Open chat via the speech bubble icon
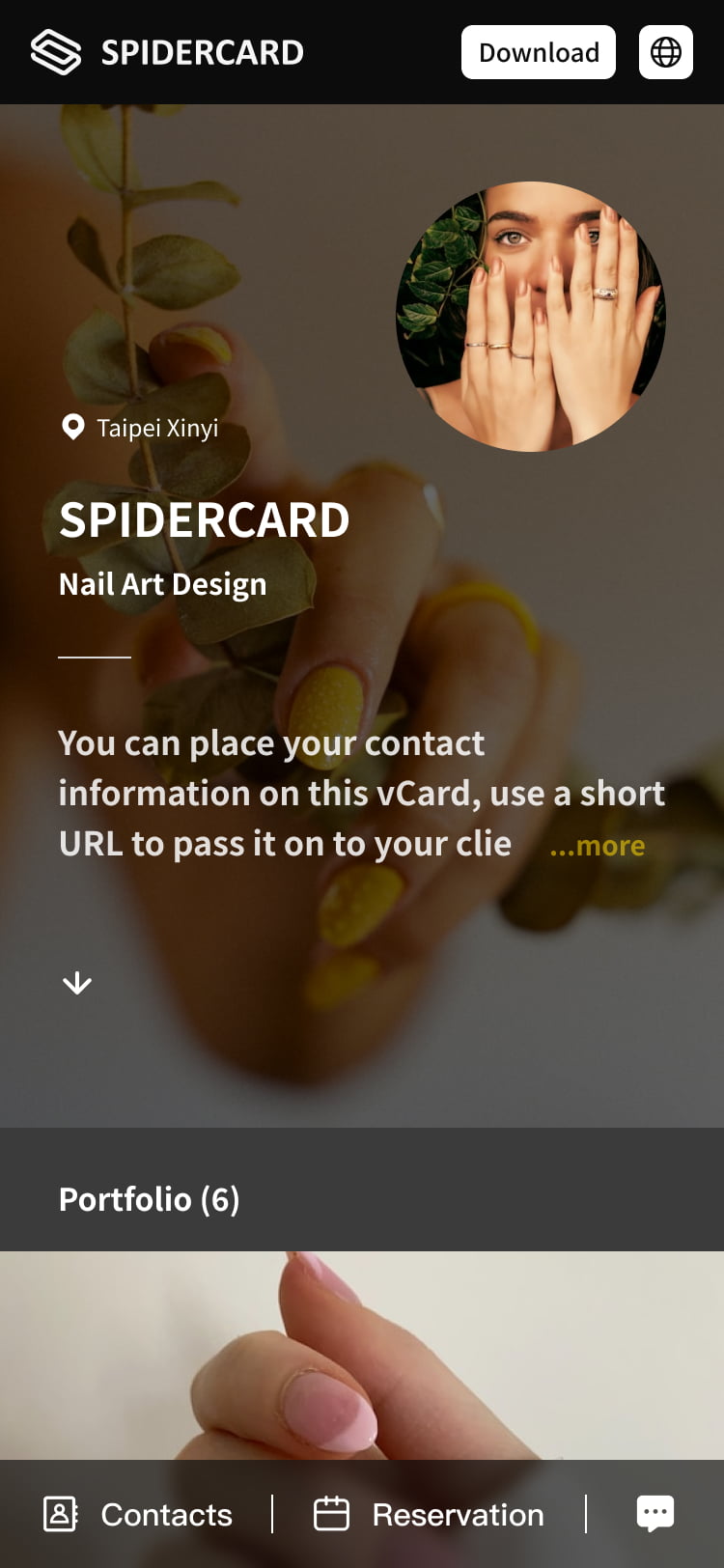 click(x=654, y=1514)
